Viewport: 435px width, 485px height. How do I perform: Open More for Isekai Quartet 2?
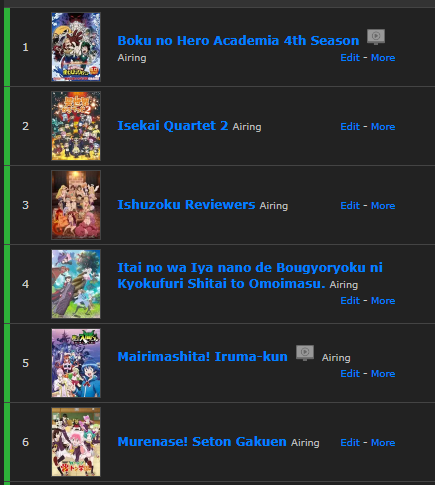(x=383, y=127)
